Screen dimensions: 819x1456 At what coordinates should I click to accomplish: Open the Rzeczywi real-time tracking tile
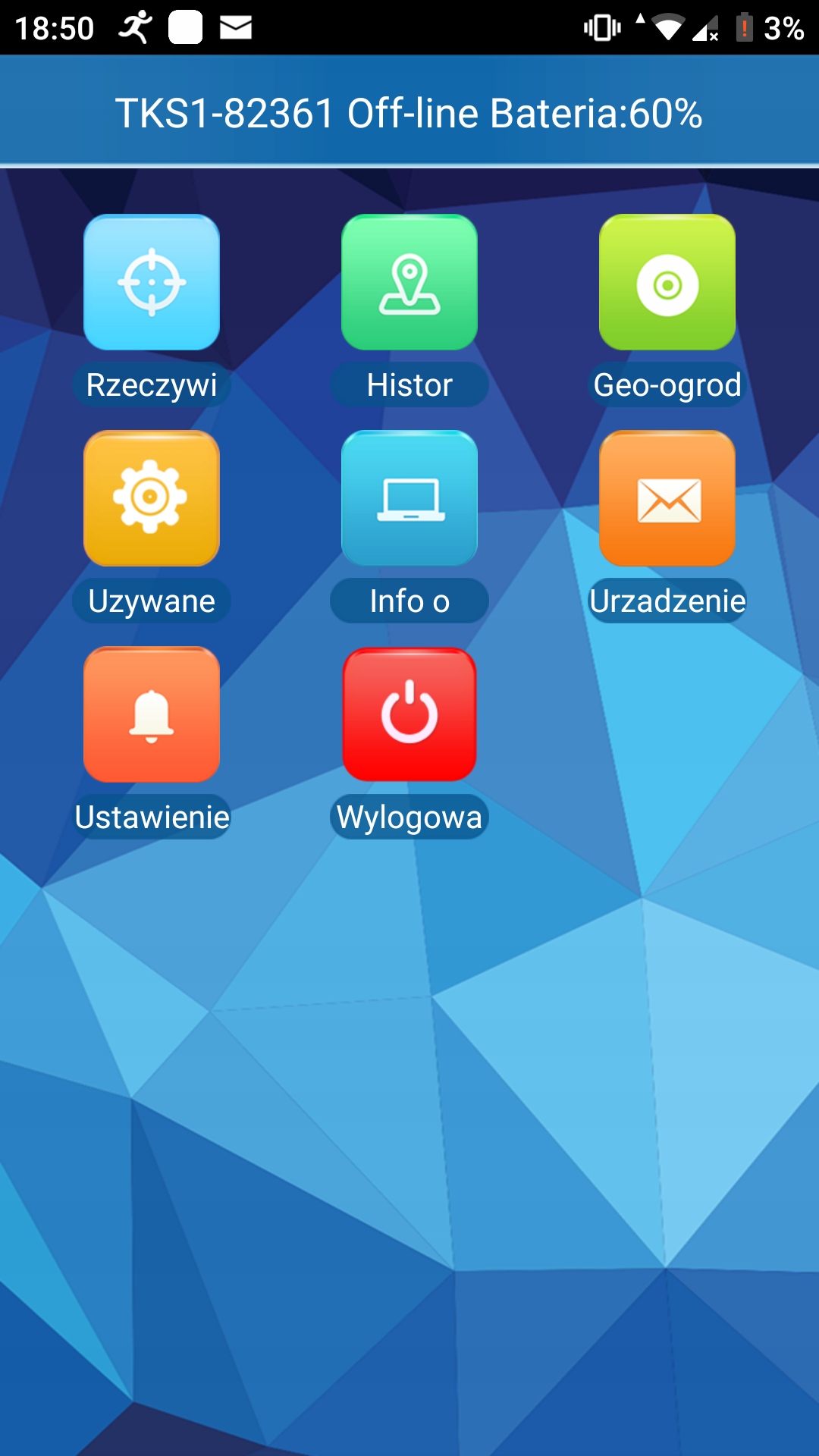tap(152, 282)
